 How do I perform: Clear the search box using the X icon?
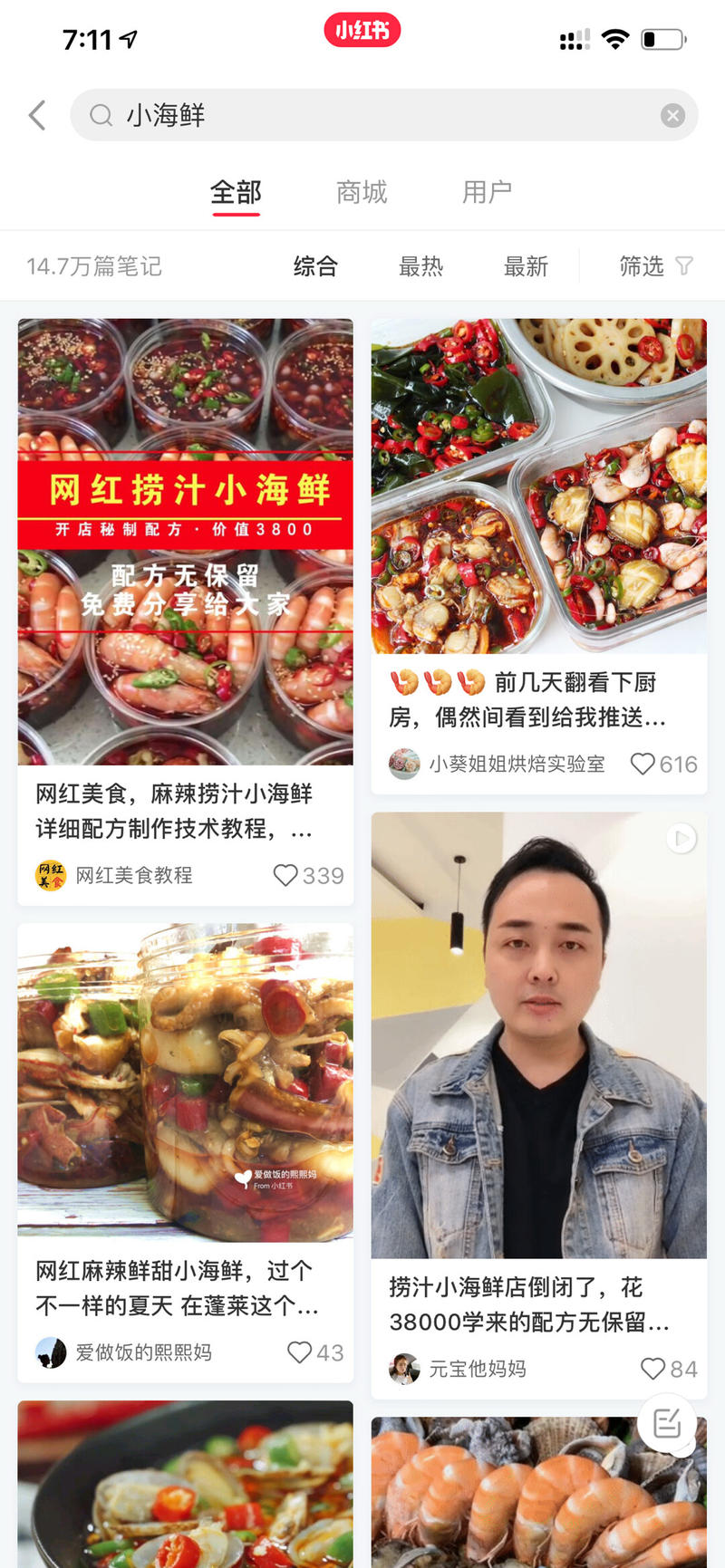coord(672,115)
